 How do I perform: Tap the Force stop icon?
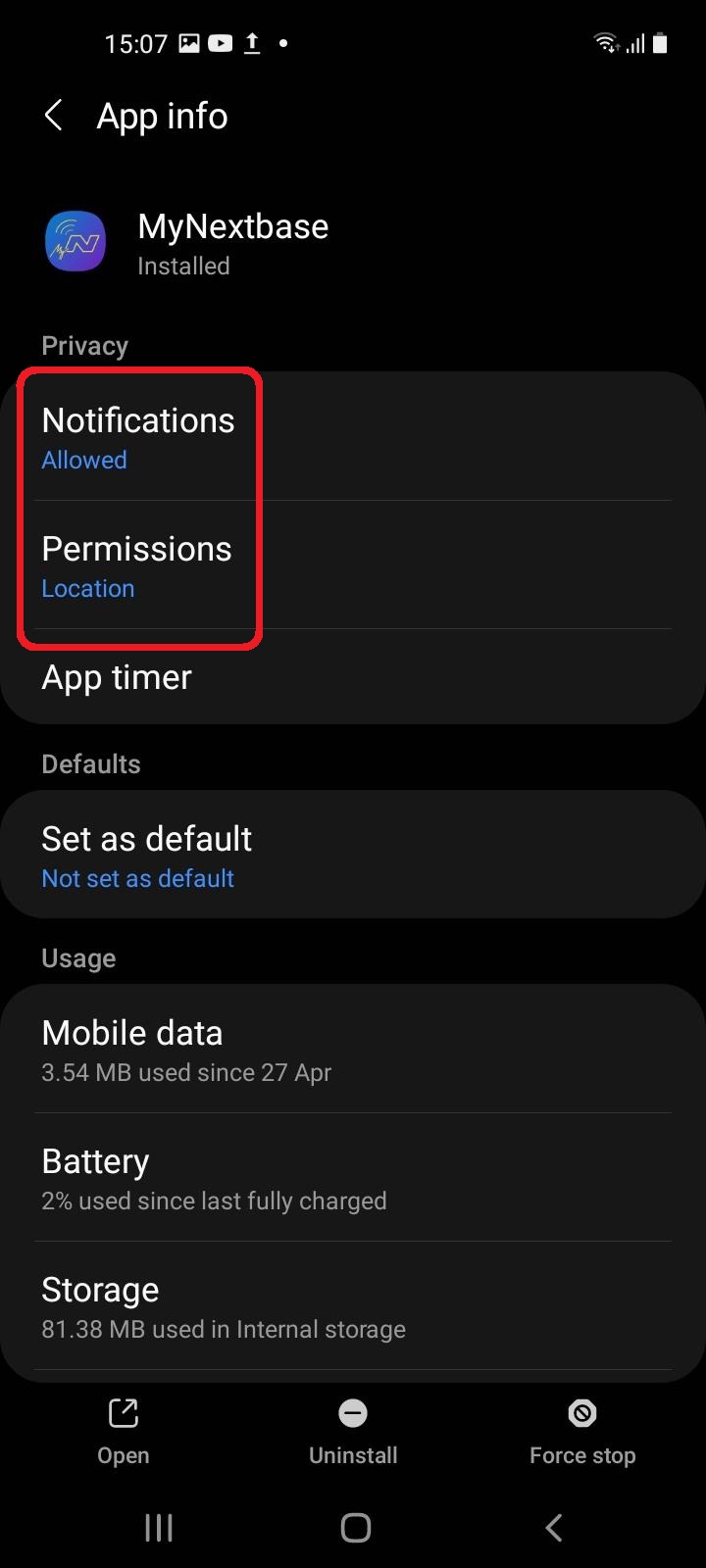(581, 1414)
